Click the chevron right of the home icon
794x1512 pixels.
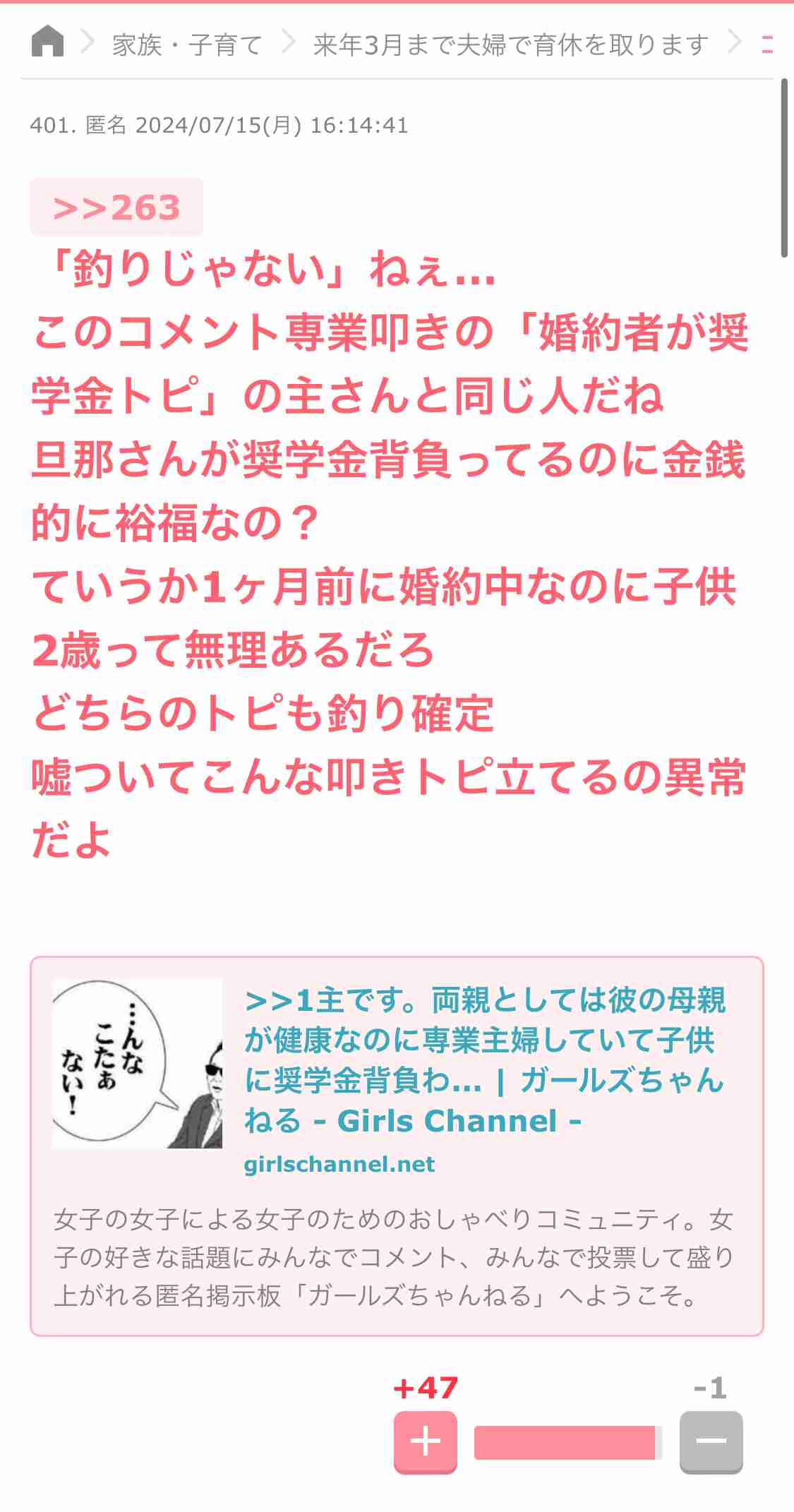pyautogui.click(x=86, y=44)
